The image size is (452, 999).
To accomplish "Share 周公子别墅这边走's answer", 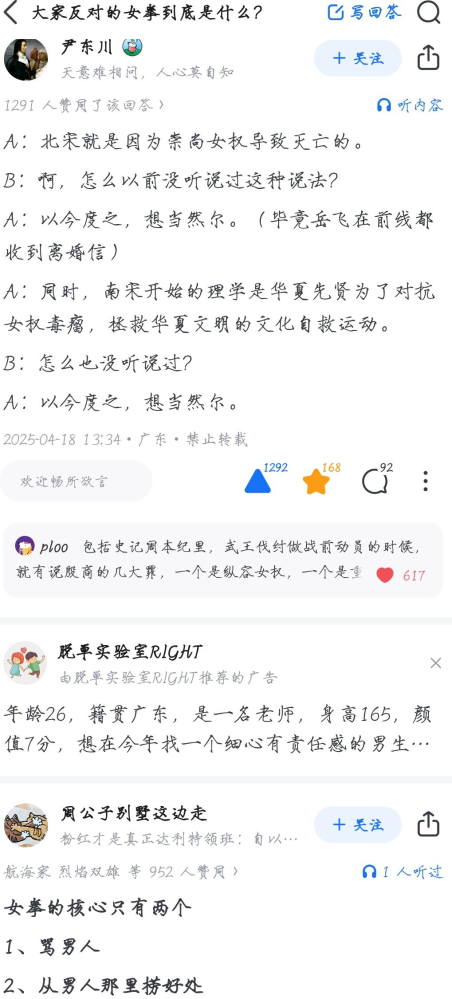I will 429,824.
